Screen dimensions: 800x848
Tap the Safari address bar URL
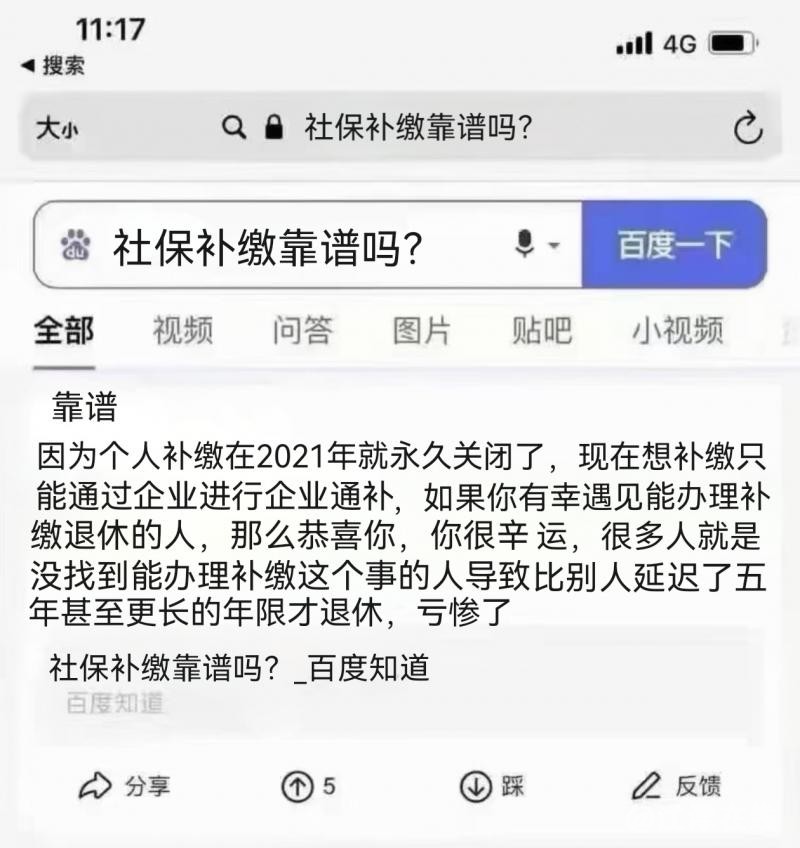[417, 128]
